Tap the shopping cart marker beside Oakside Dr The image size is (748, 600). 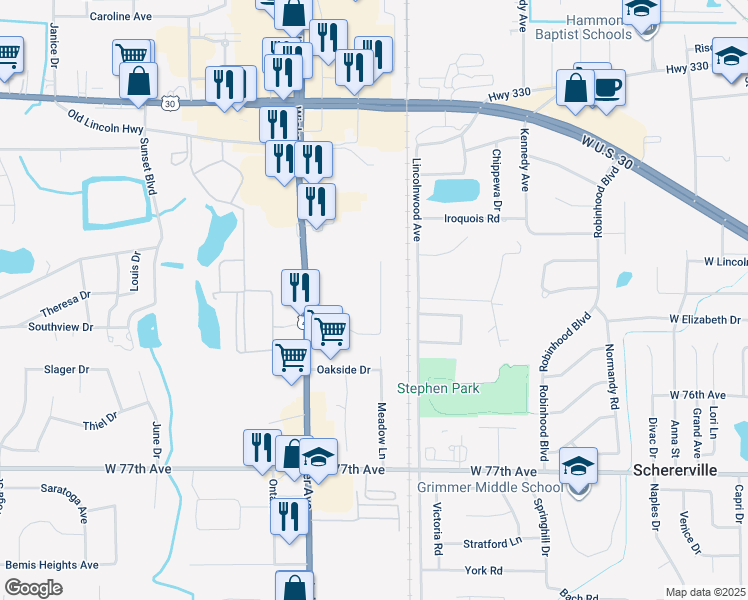point(291,358)
